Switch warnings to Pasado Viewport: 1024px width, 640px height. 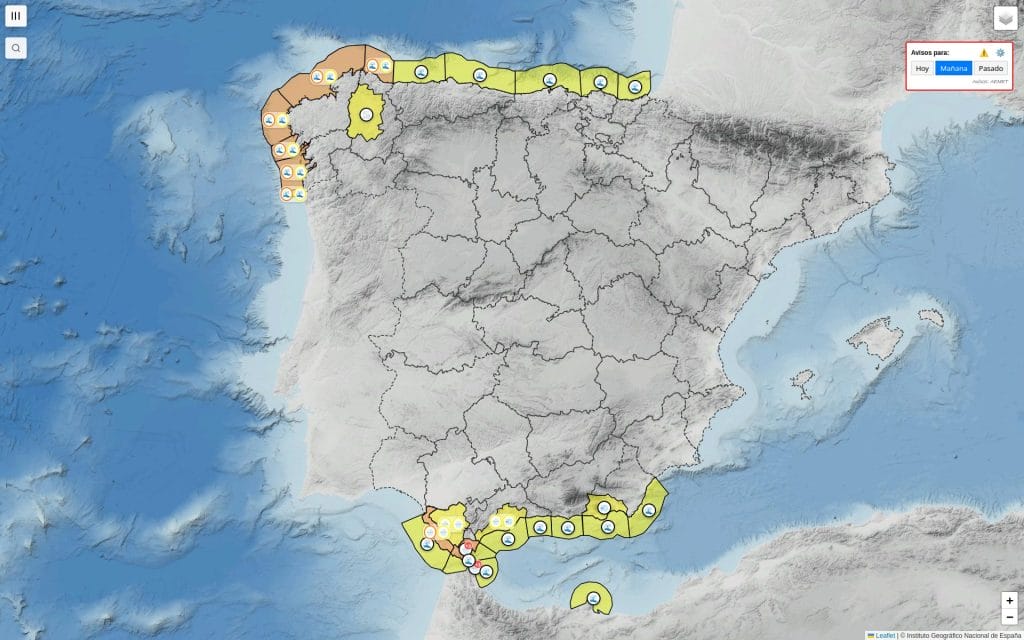[x=990, y=68]
